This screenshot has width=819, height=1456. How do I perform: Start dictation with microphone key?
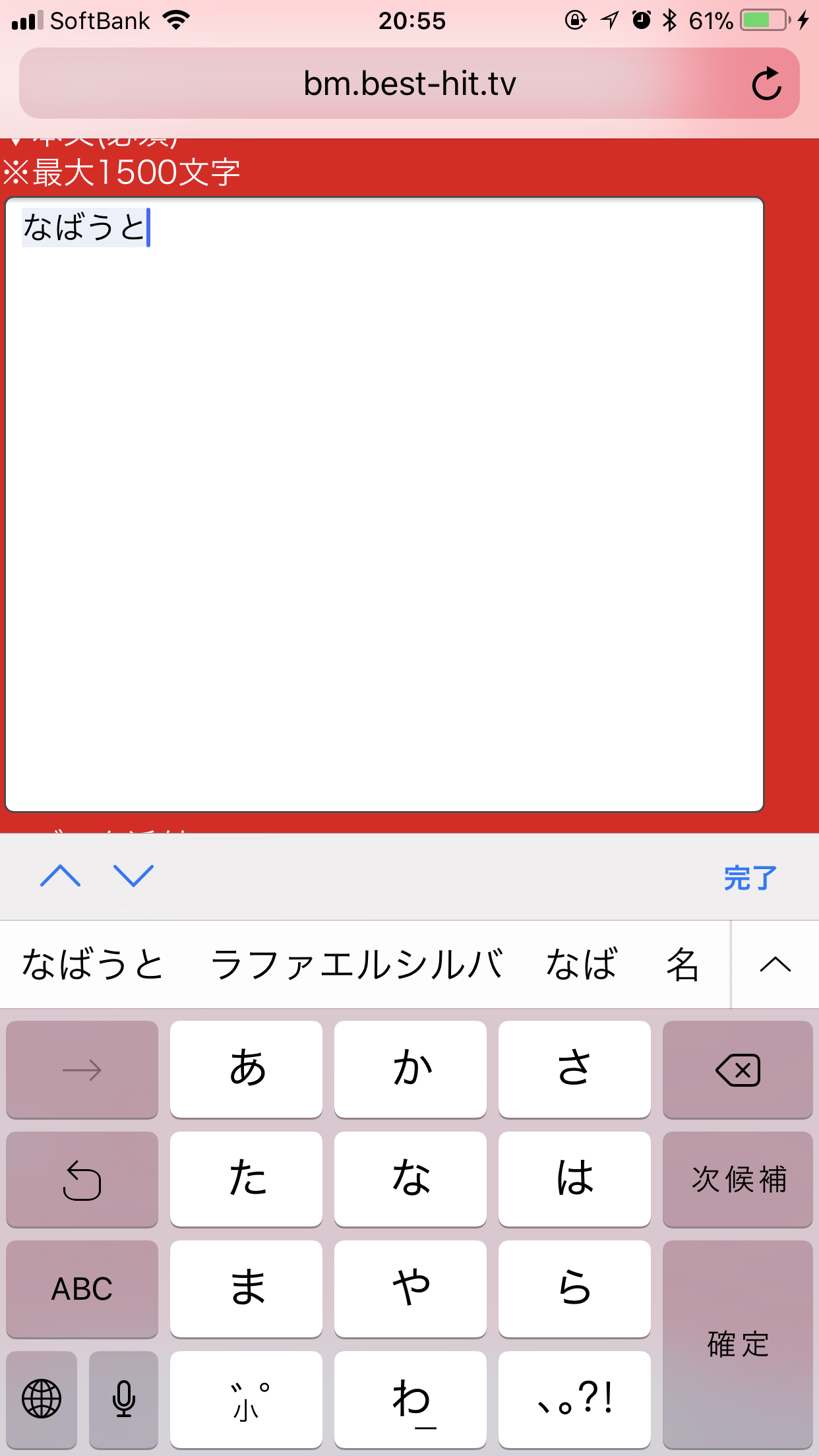click(123, 1399)
